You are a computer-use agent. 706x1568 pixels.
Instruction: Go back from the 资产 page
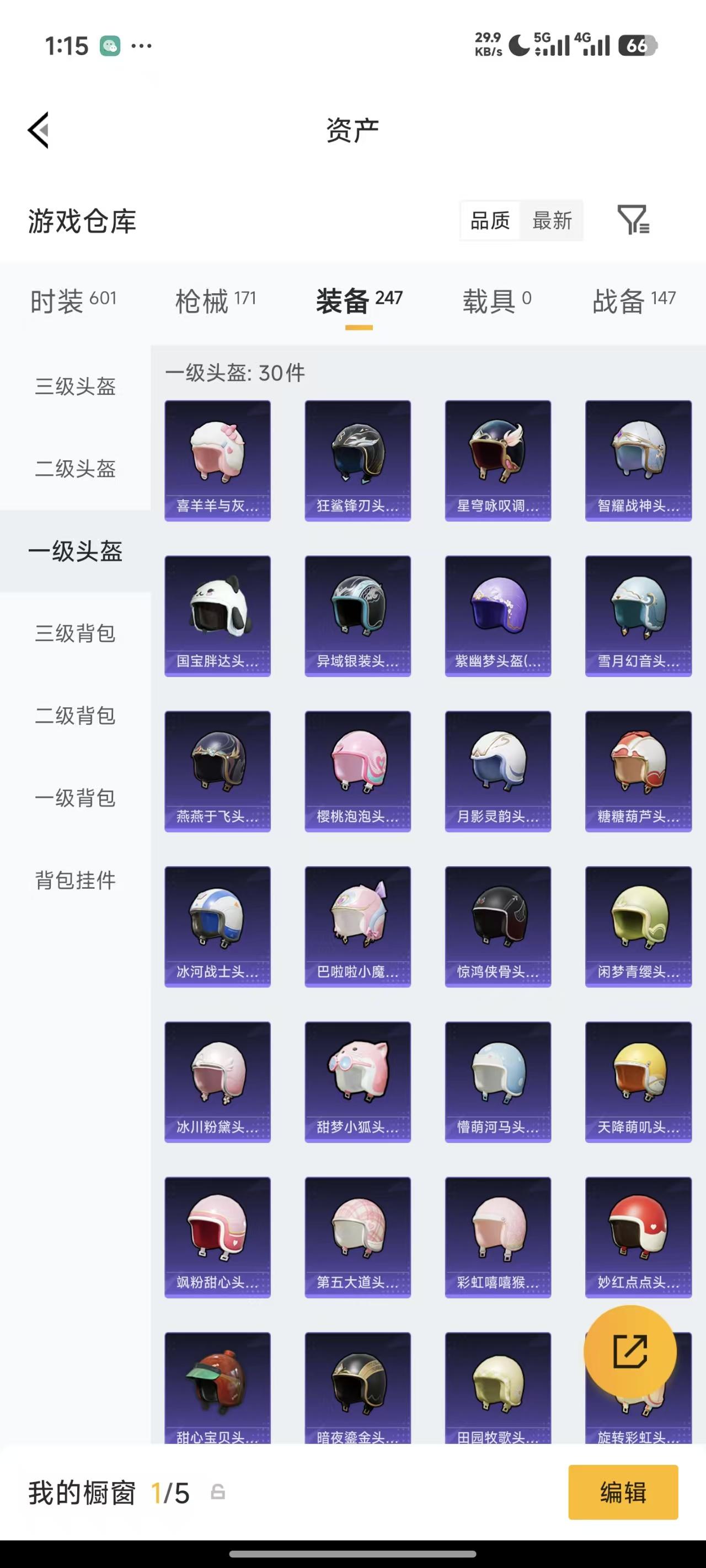[39, 130]
